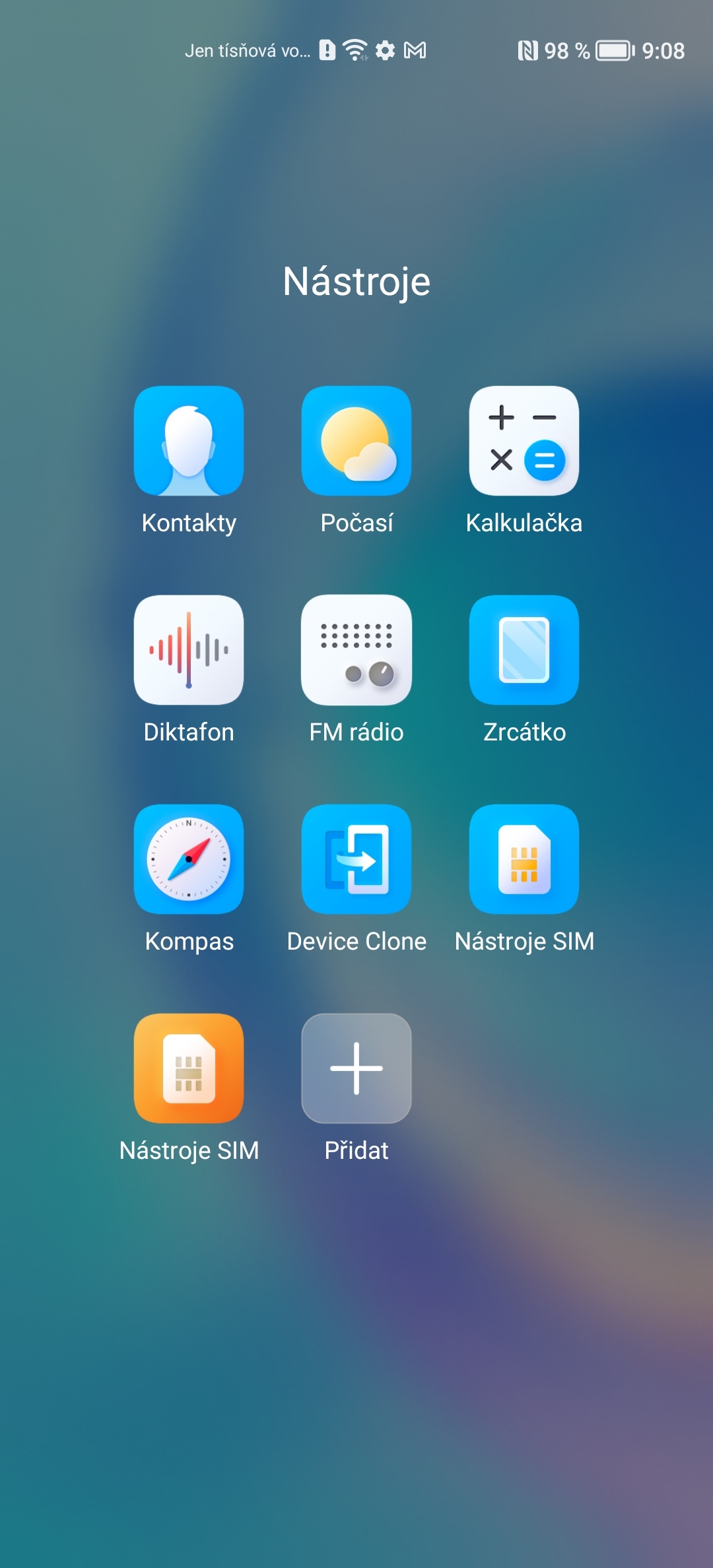Screen dimensions: 713x1568
Task: Tap the Wi-Fi indicator in the status bar
Action: tap(356, 49)
